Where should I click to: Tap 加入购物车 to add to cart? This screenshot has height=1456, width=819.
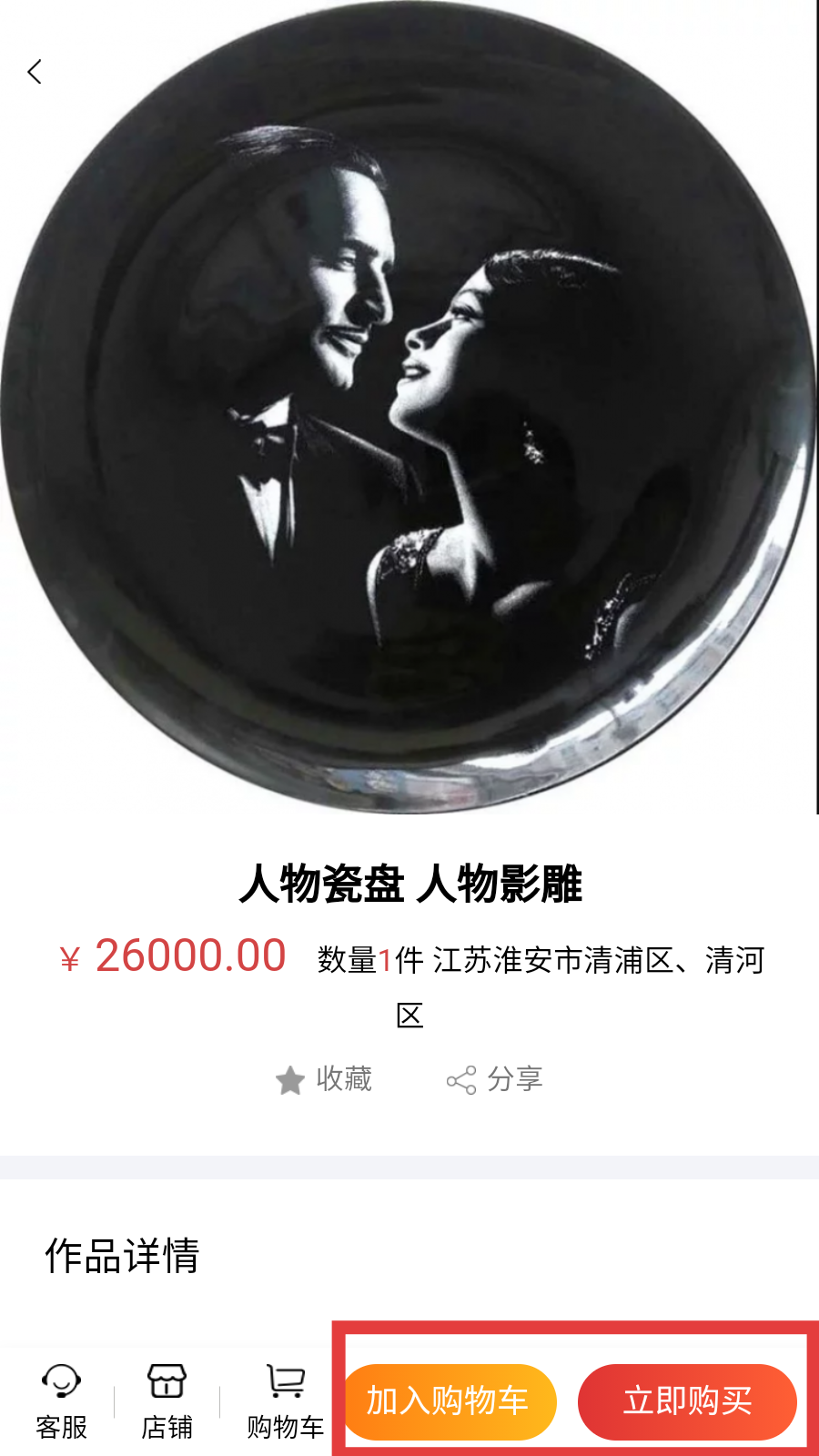(449, 1401)
